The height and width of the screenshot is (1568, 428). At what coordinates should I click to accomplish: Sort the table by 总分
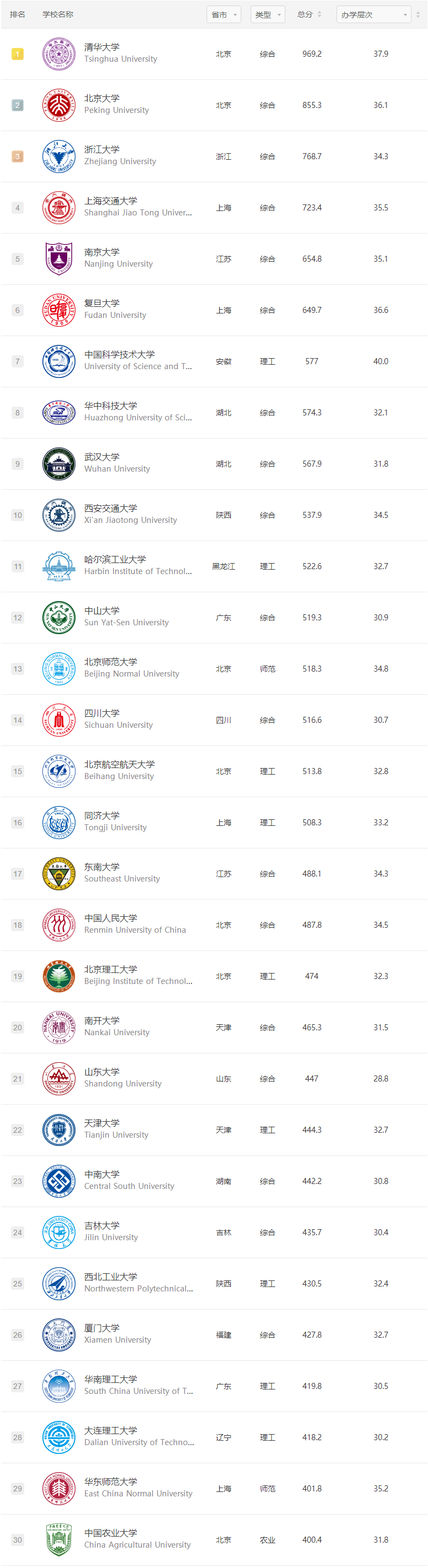tap(308, 15)
